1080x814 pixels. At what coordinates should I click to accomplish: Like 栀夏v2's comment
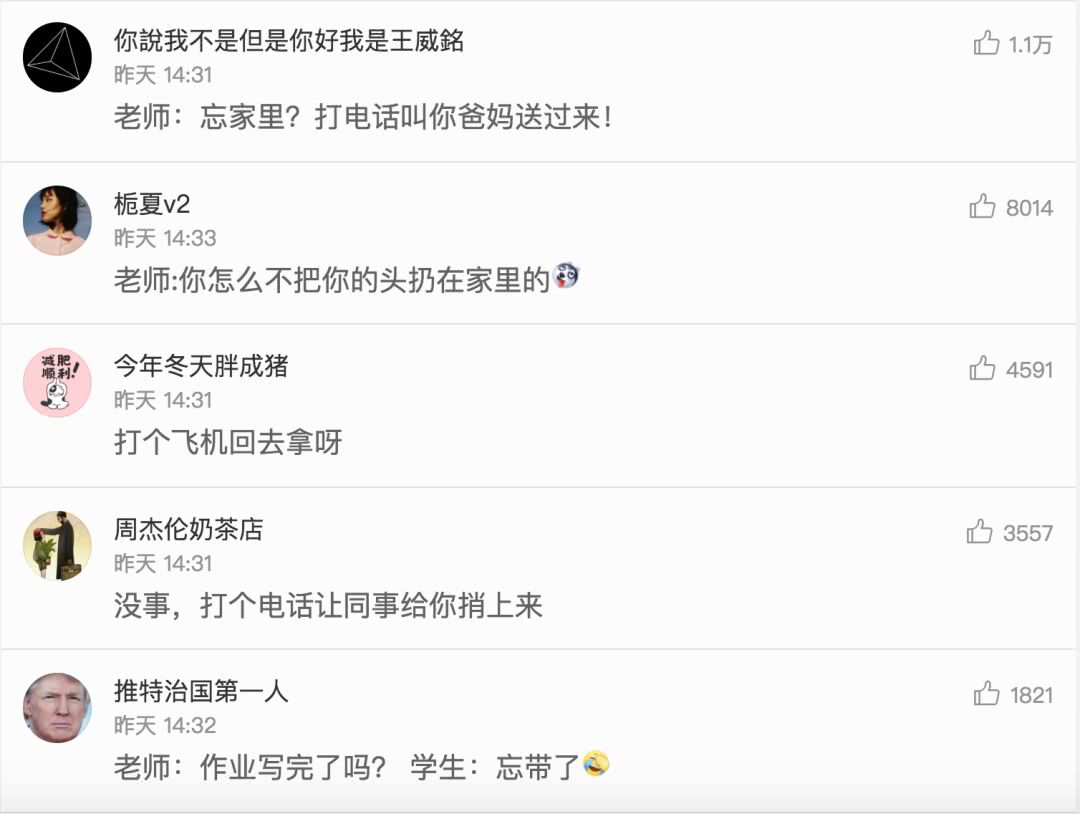tap(983, 207)
